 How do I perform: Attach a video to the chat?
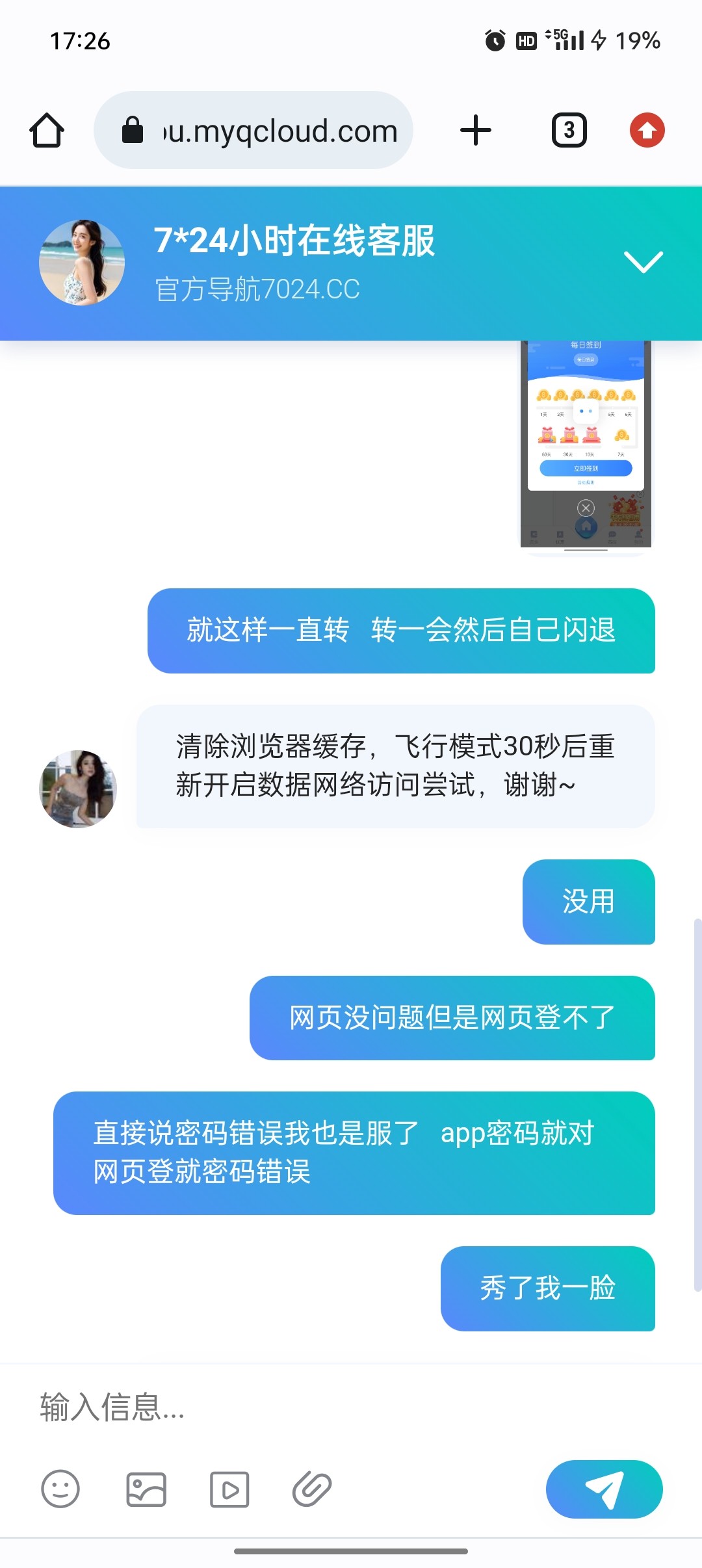click(x=229, y=1489)
